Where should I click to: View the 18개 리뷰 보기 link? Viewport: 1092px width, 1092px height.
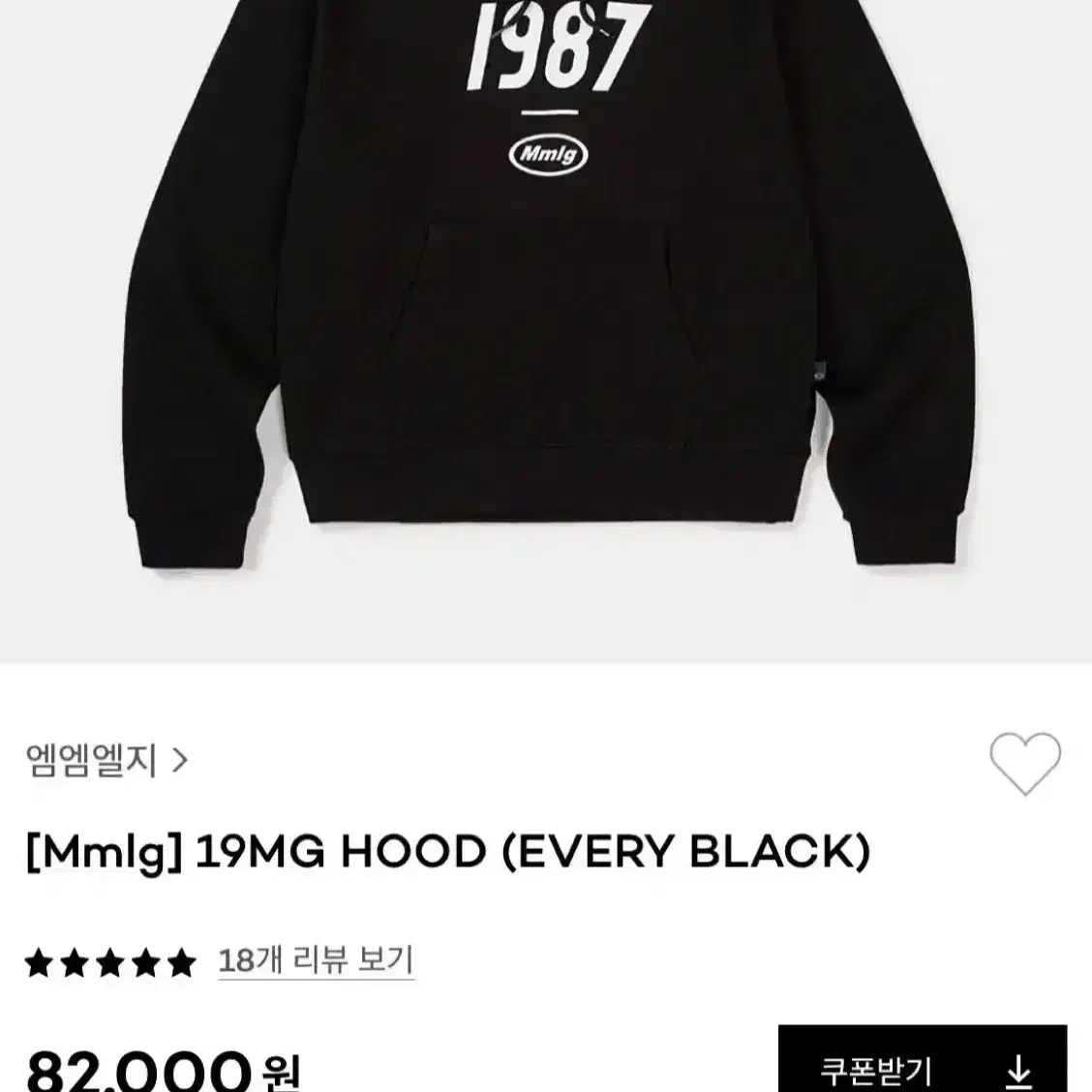(317, 961)
